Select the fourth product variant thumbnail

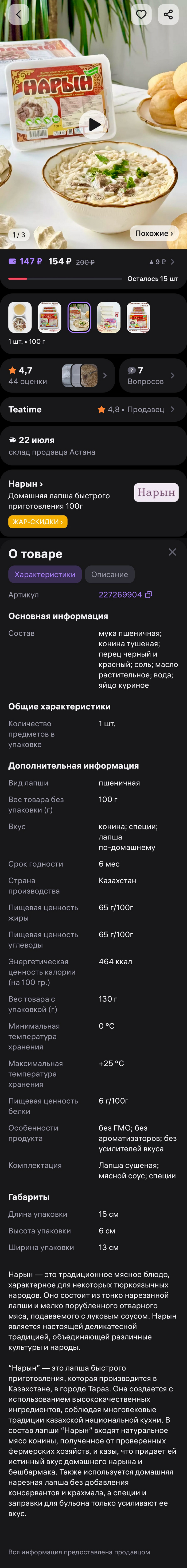tap(108, 317)
